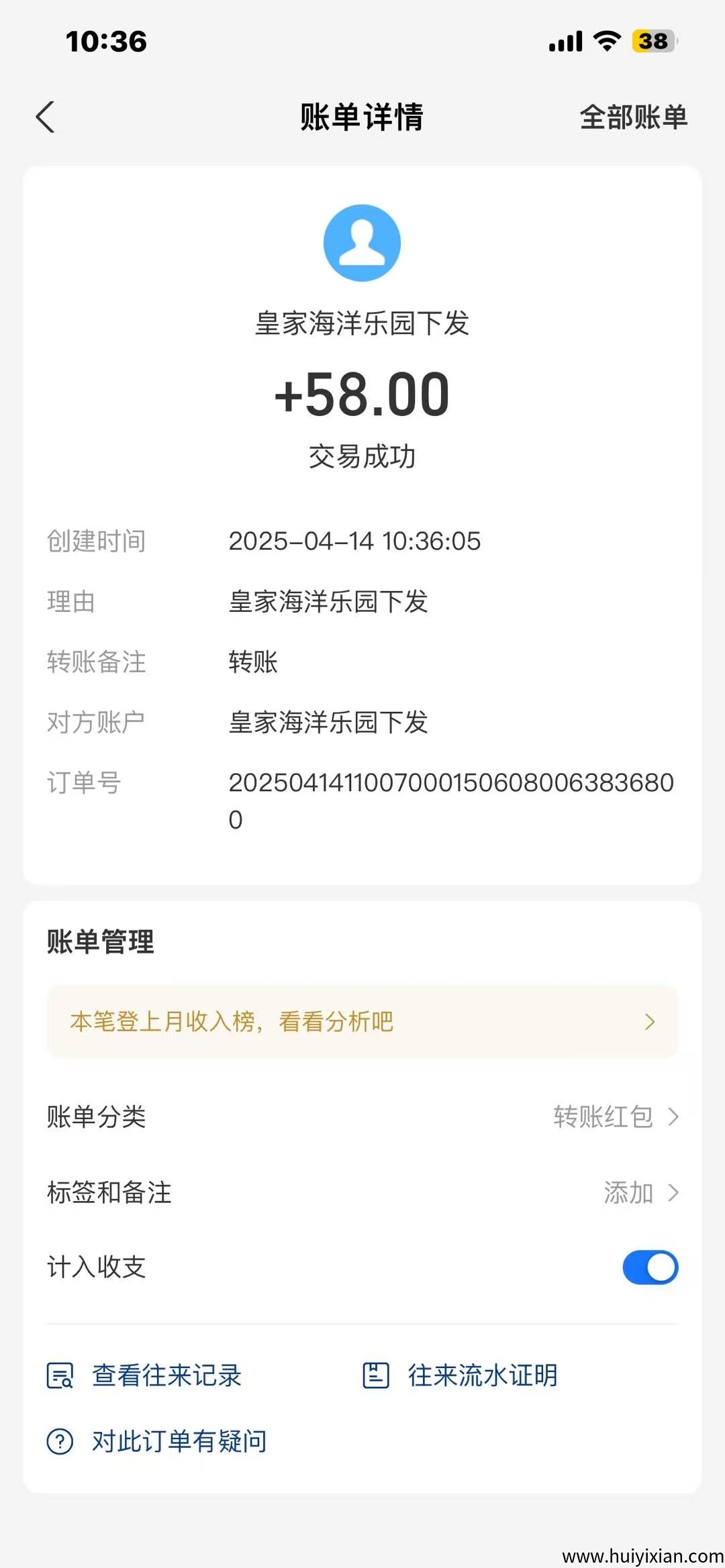725x1568 pixels.
Task: Open 往来流水证明
Action: pyautogui.click(x=461, y=1375)
